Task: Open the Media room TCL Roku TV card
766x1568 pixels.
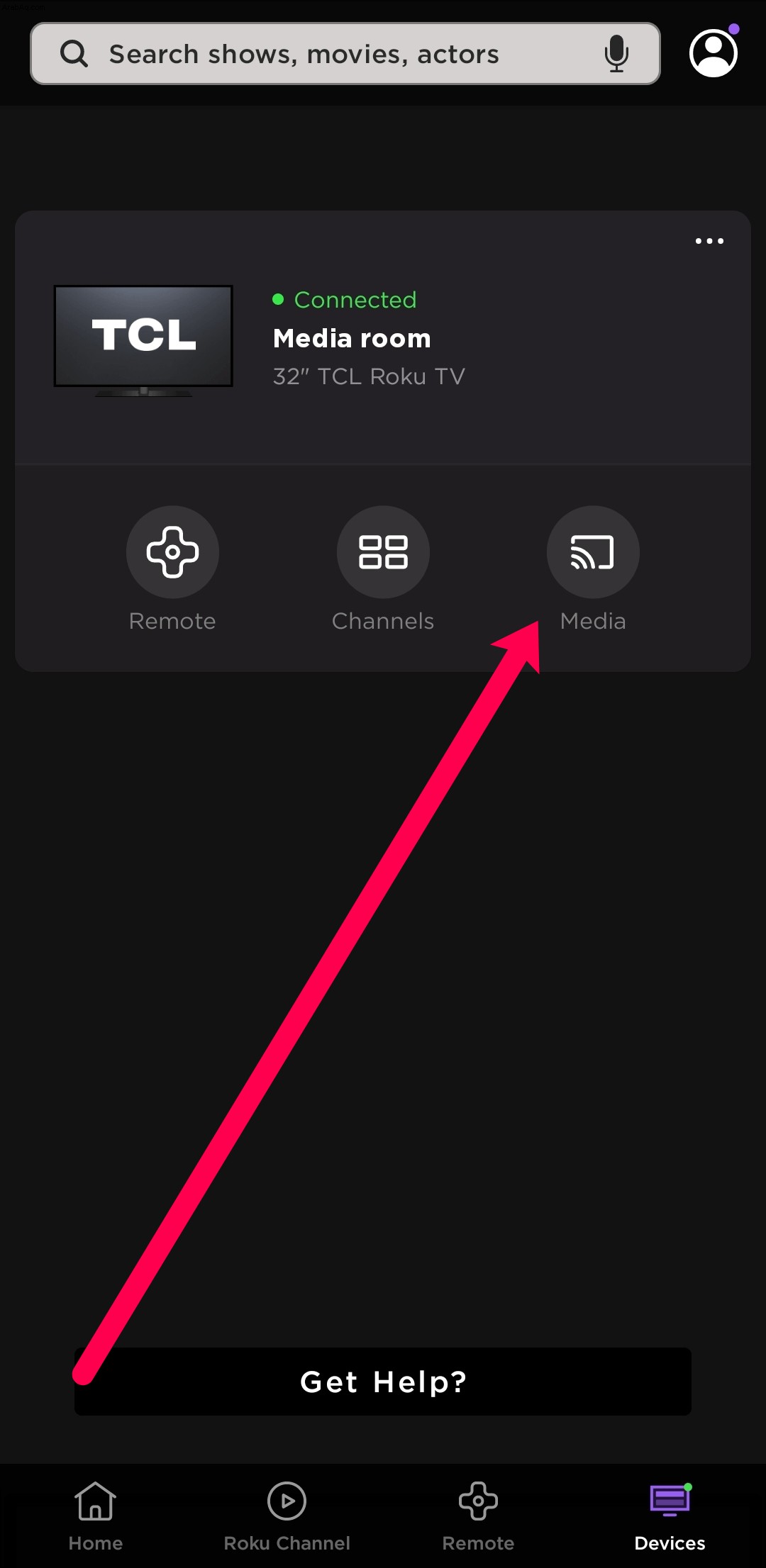Action: pyautogui.click(x=369, y=339)
